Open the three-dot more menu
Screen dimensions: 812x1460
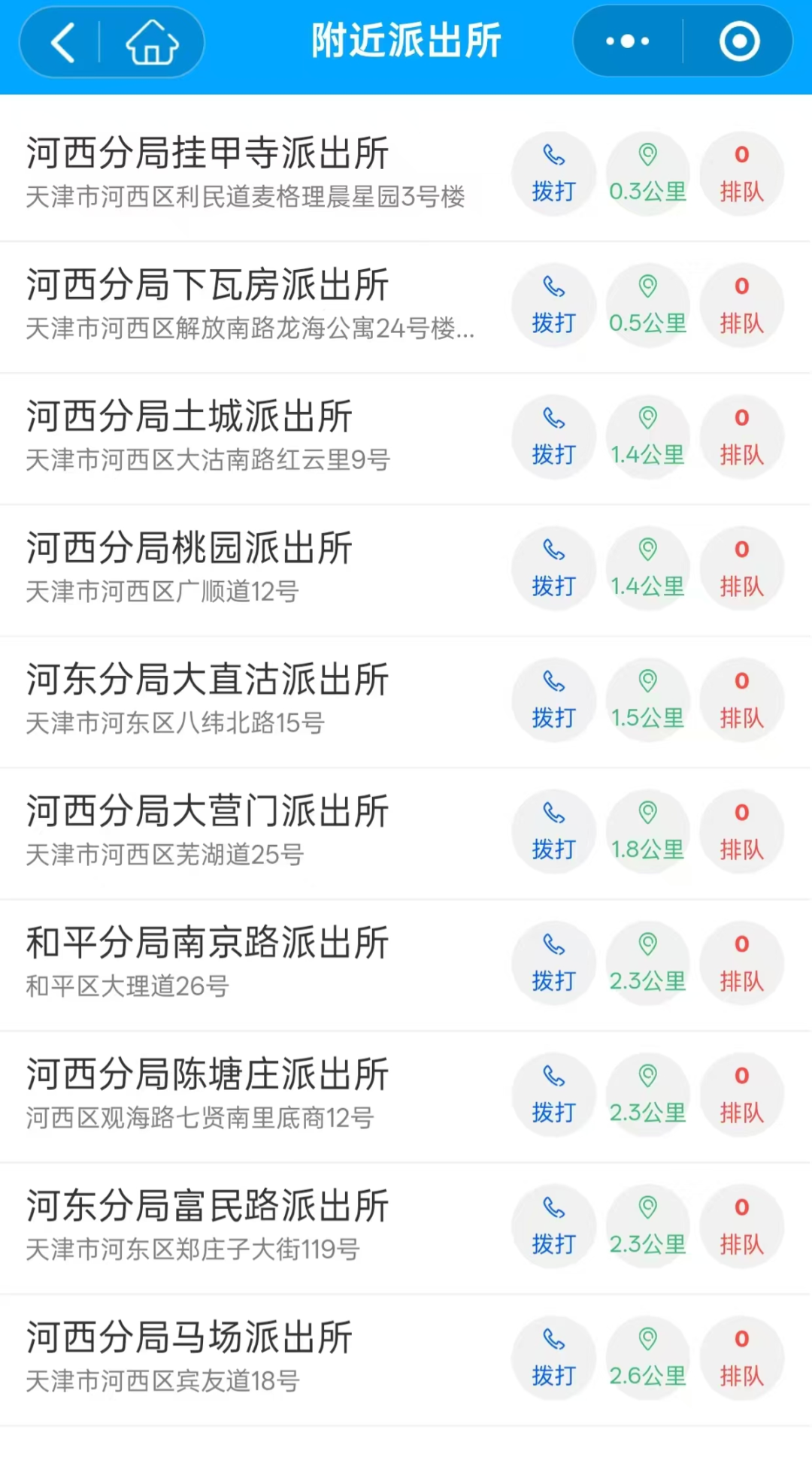pos(628,41)
